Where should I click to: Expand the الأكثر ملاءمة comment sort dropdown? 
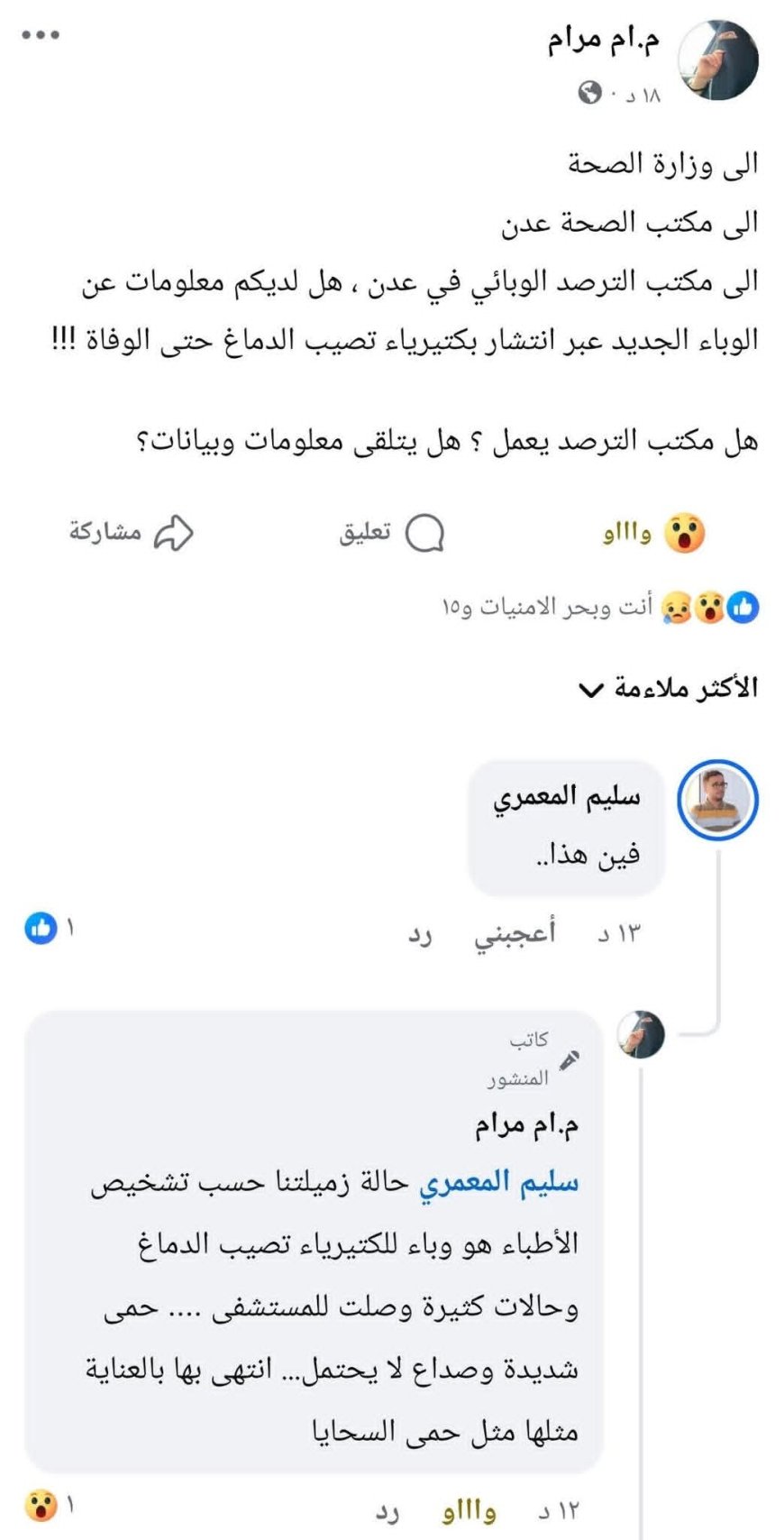(667, 689)
